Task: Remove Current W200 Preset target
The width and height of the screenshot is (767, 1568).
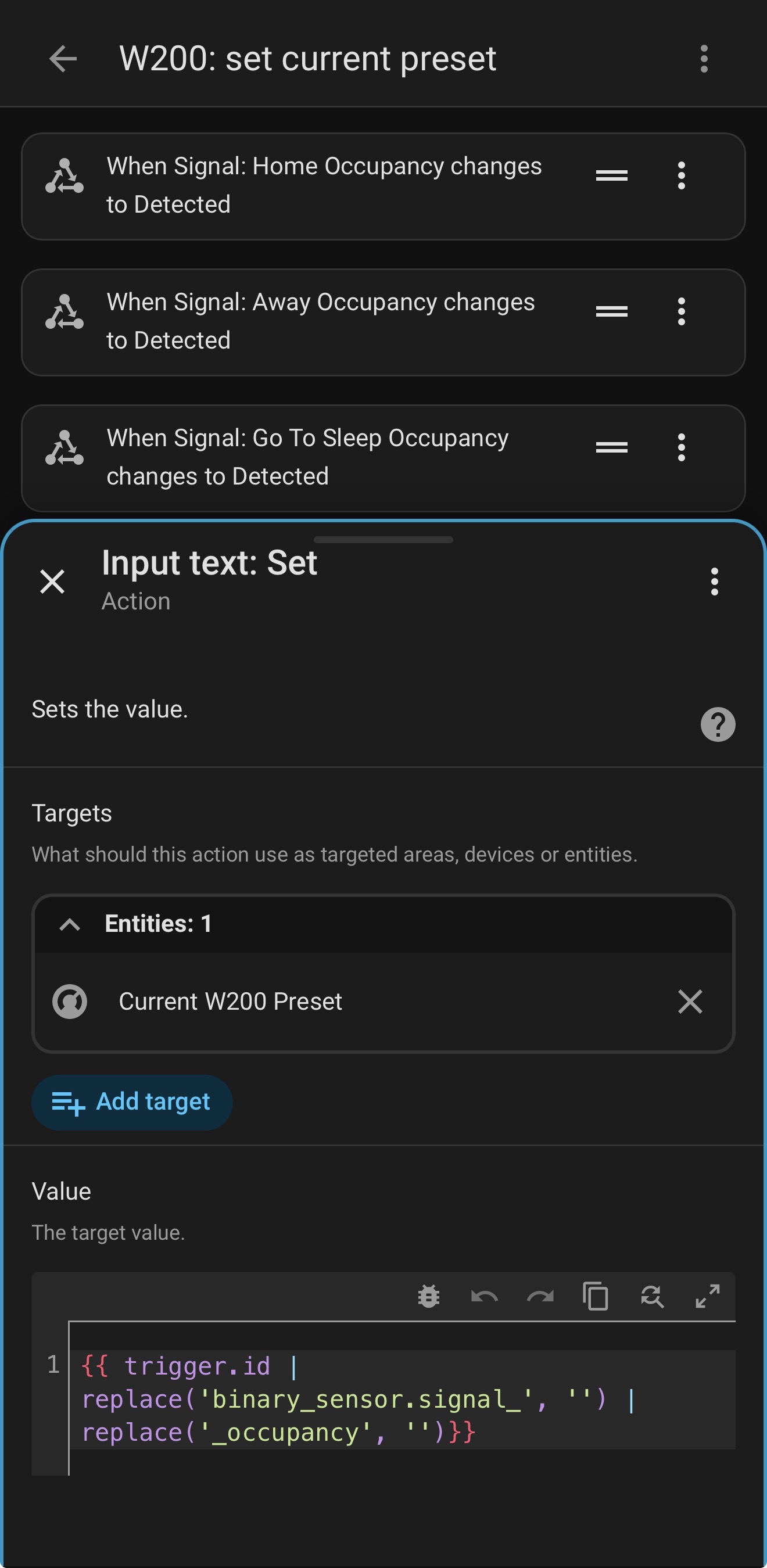Action: point(690,1002)
